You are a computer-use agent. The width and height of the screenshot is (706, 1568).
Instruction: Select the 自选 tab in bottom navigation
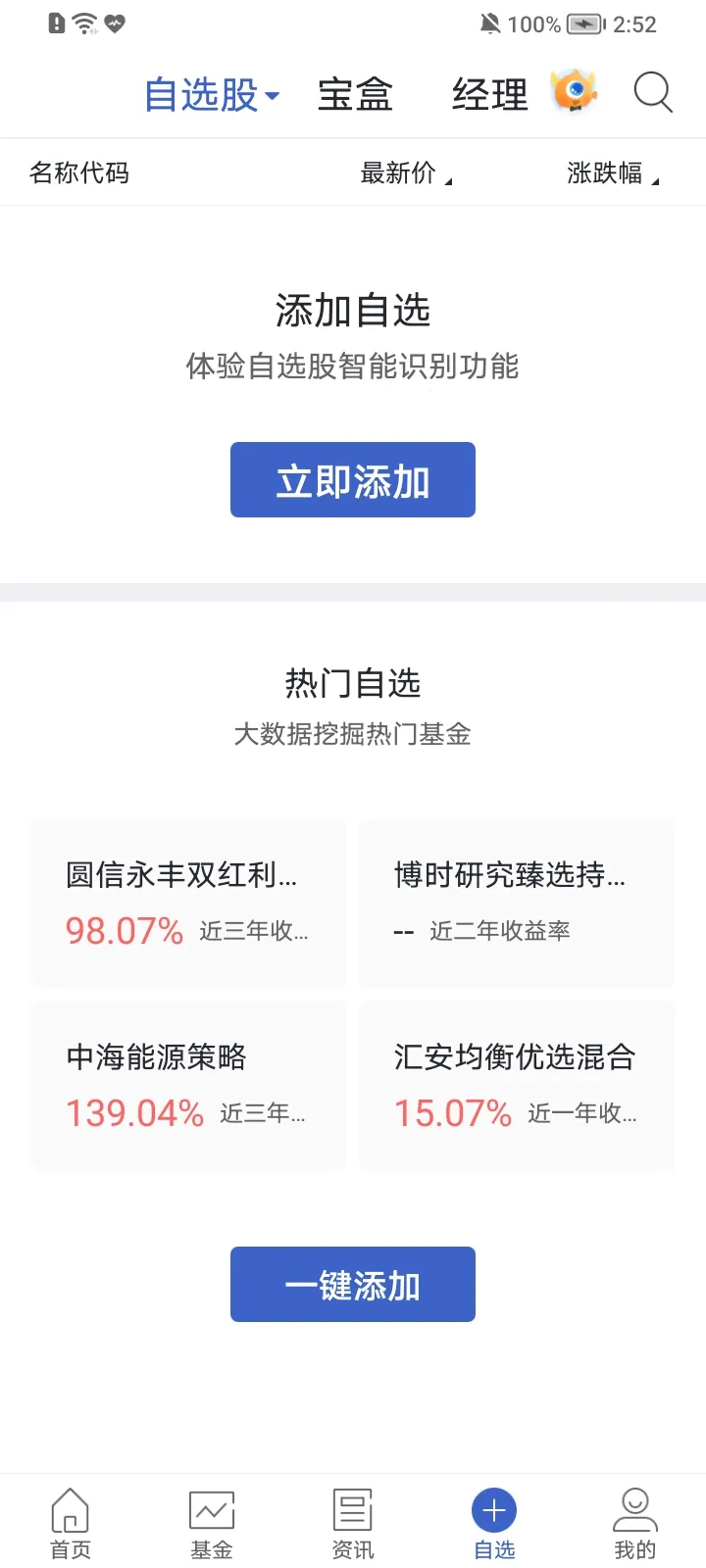pos(494,1522)
